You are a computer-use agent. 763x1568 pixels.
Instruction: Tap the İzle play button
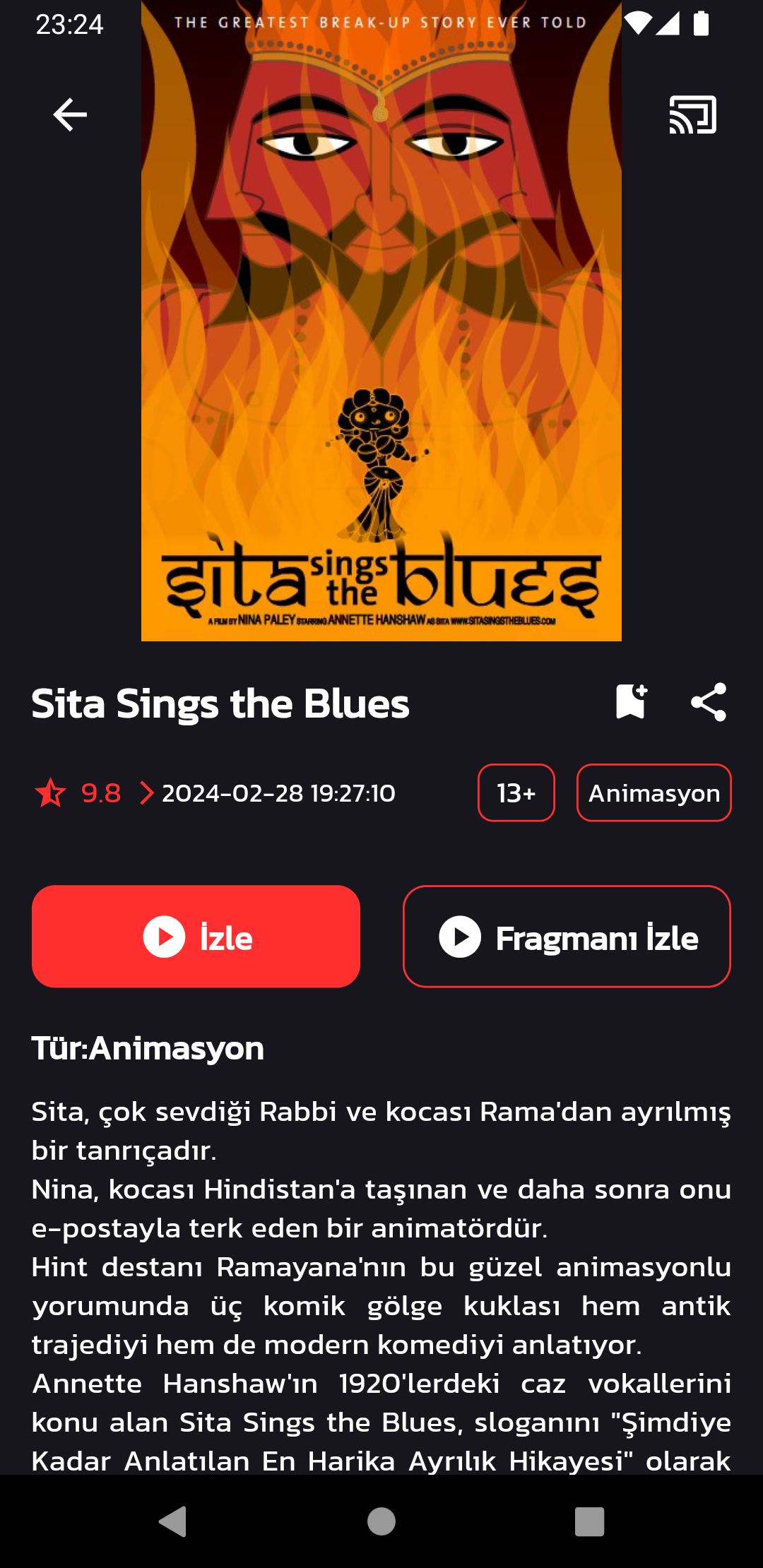coord(196,937)
